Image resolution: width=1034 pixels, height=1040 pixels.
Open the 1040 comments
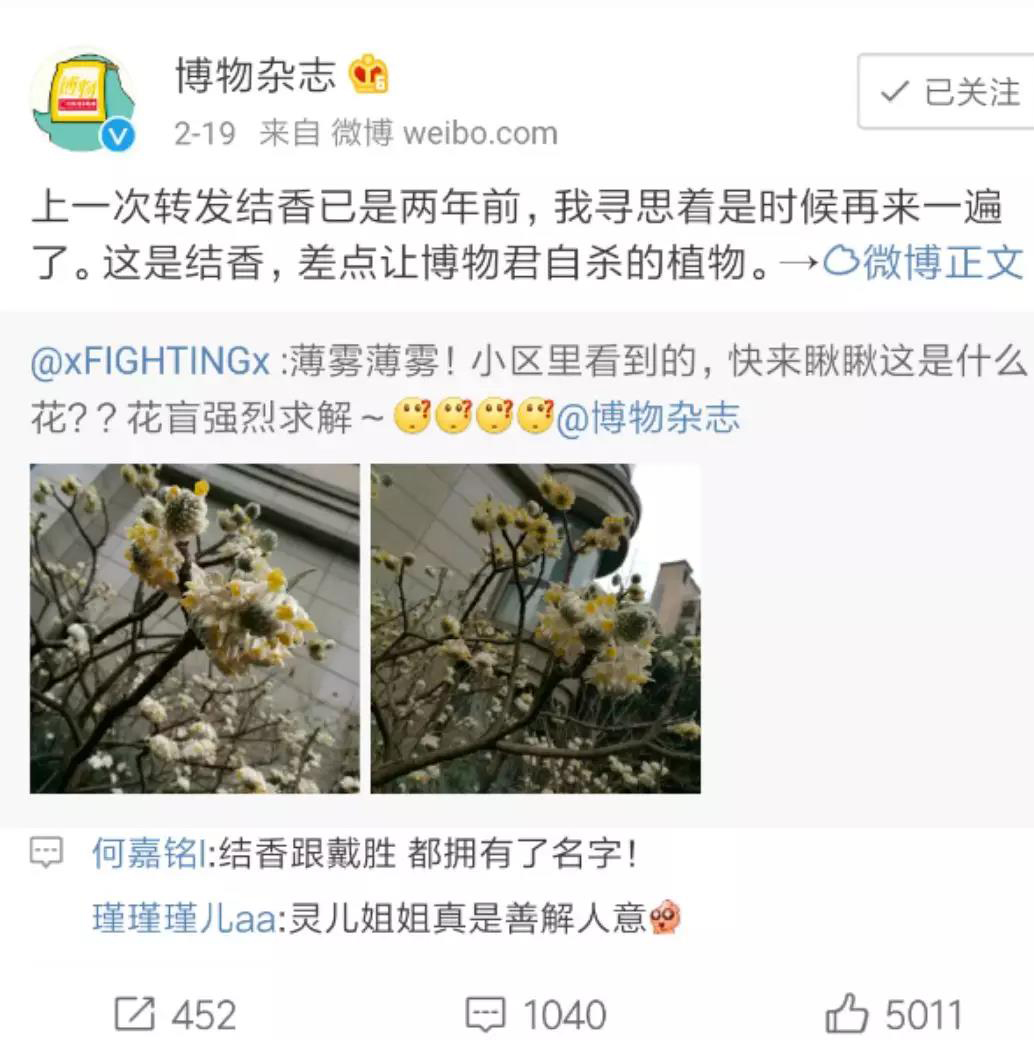[x=536, y=1014]
